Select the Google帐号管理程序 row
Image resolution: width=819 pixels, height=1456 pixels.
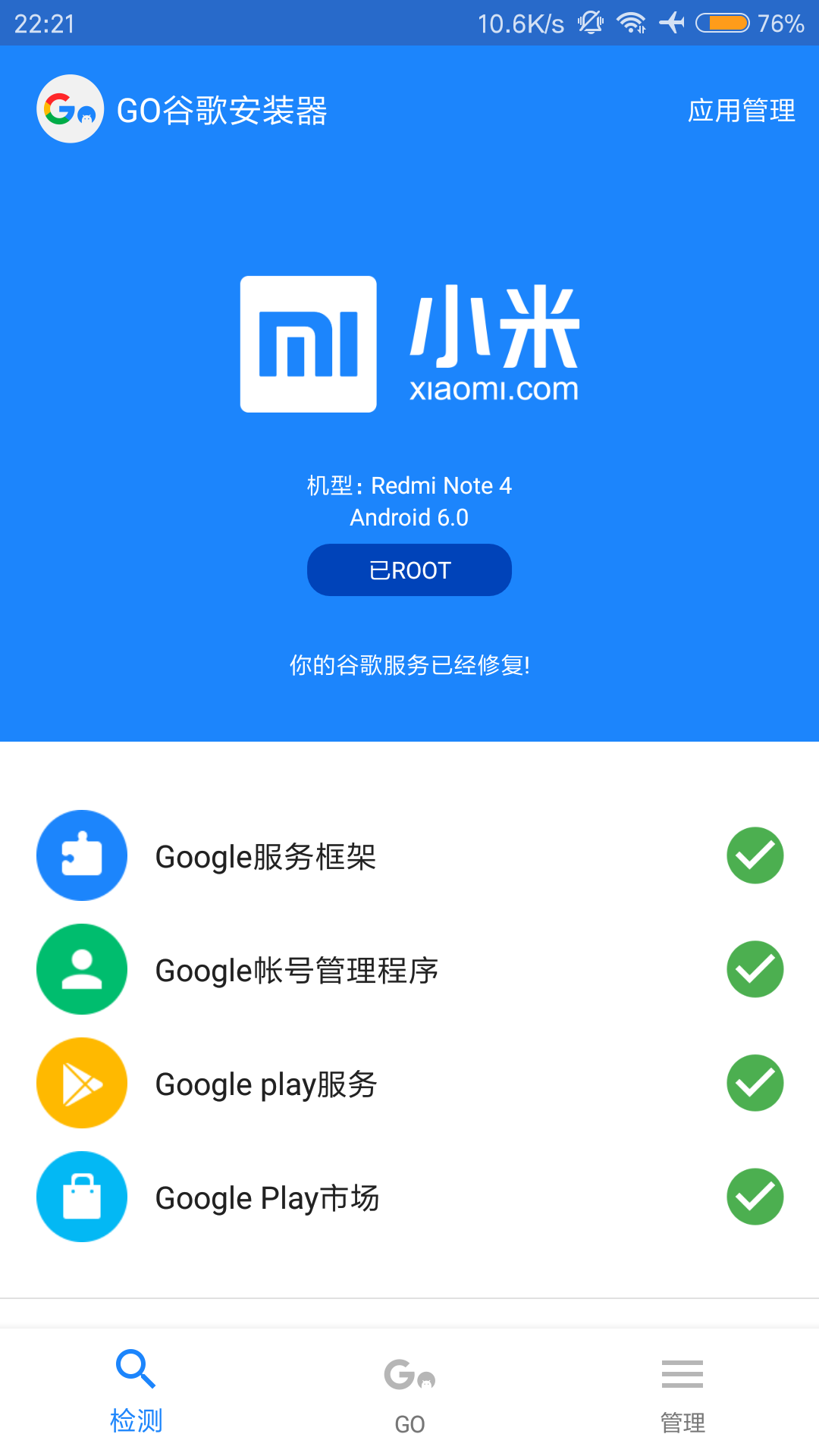[x=409, y=969]
